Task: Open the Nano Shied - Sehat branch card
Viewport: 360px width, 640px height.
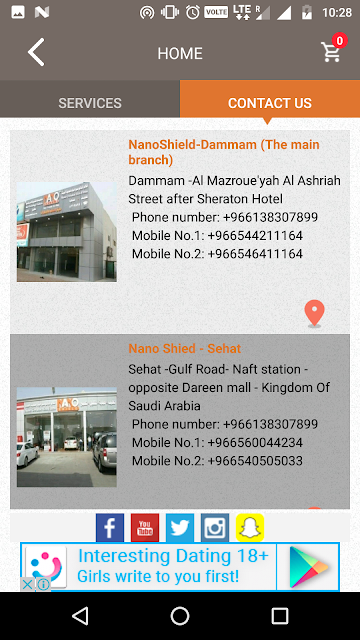Action: point(180,421)
